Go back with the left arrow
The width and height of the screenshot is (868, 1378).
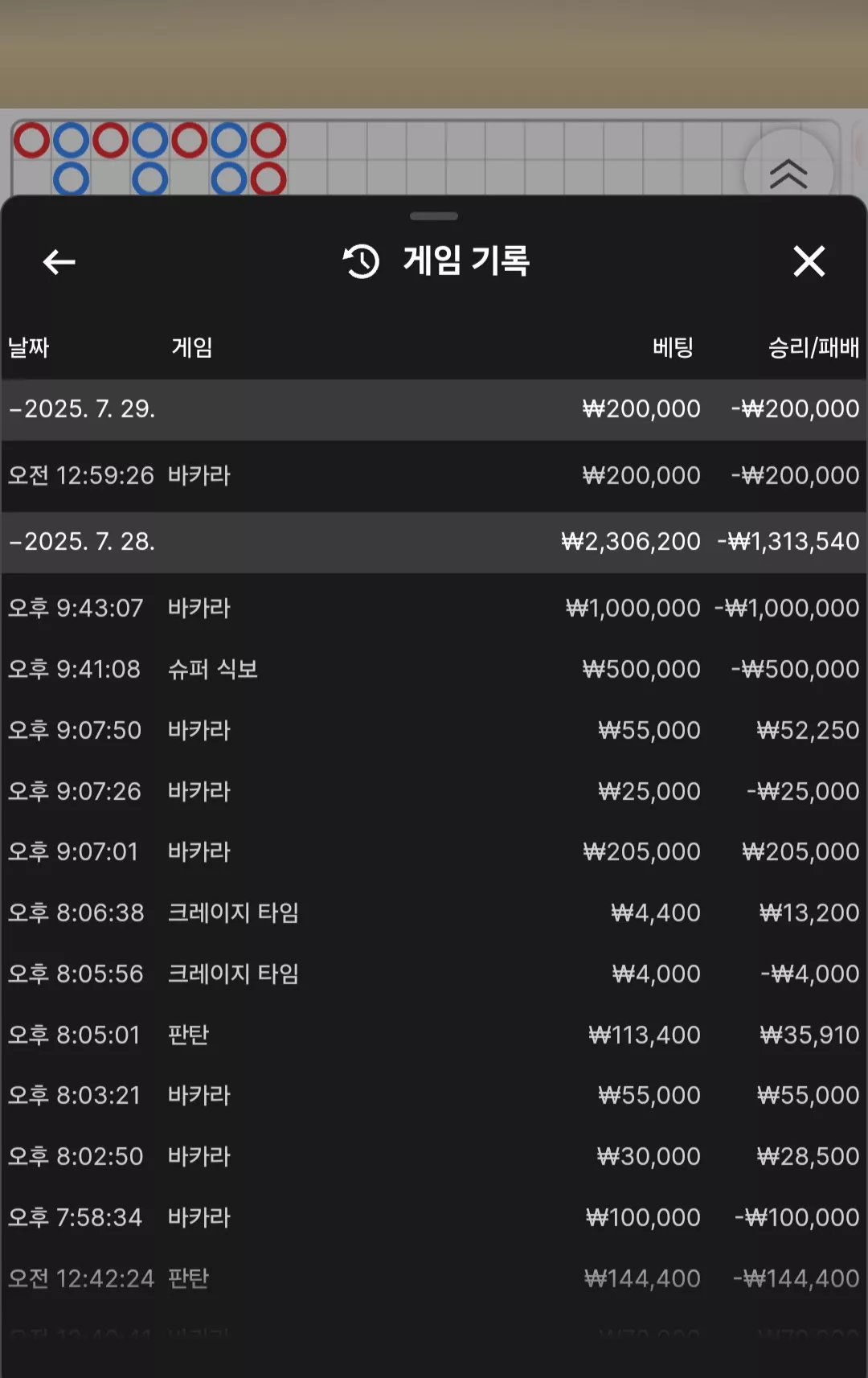tap(59, 262)
